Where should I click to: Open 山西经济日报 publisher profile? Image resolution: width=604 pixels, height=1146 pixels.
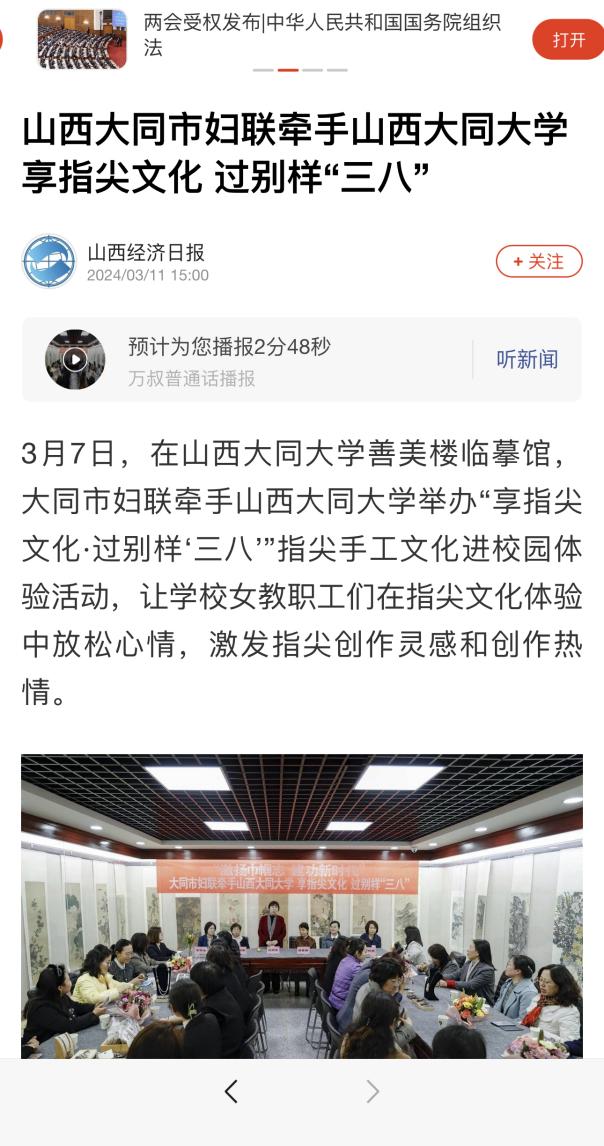click(x=146, y=253)
